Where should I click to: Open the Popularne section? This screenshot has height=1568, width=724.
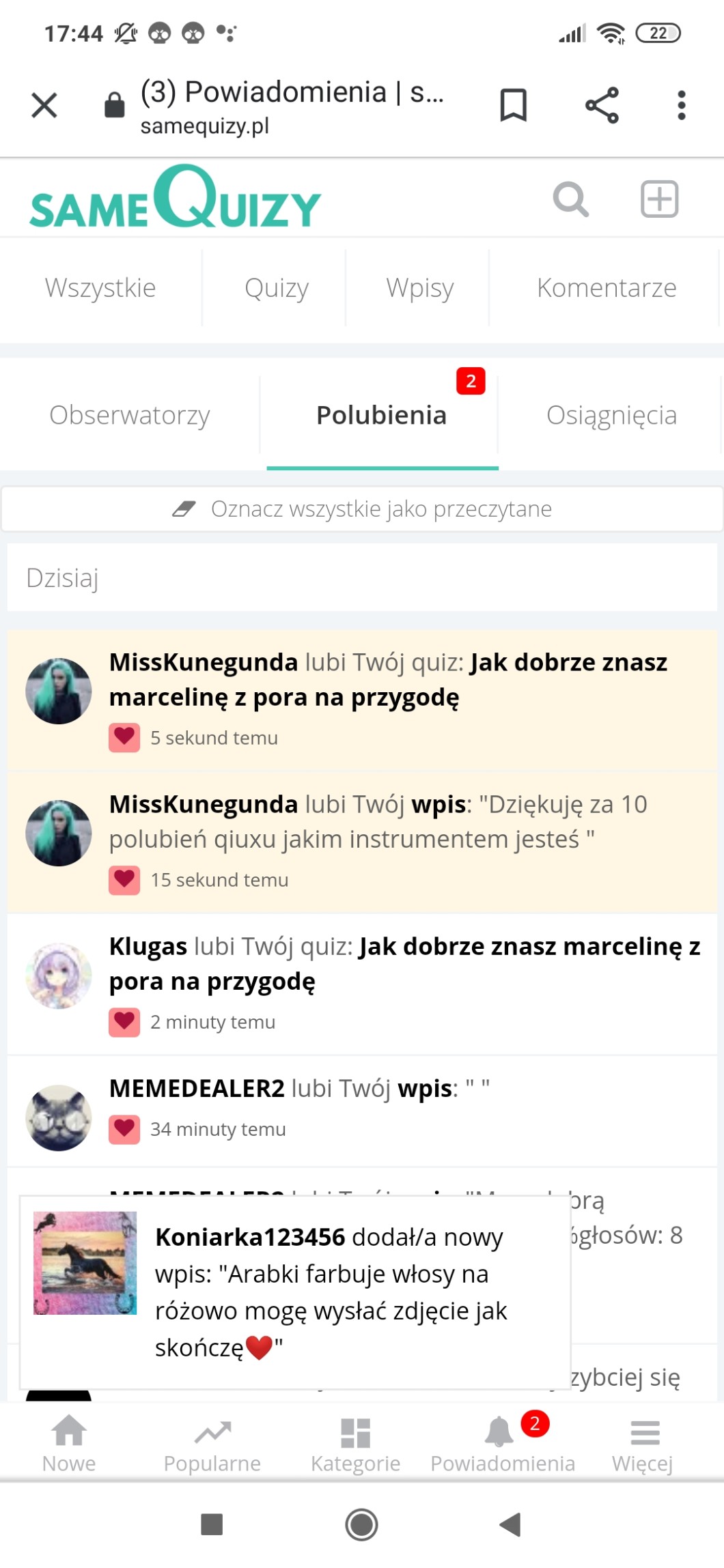pos(212,1443)
